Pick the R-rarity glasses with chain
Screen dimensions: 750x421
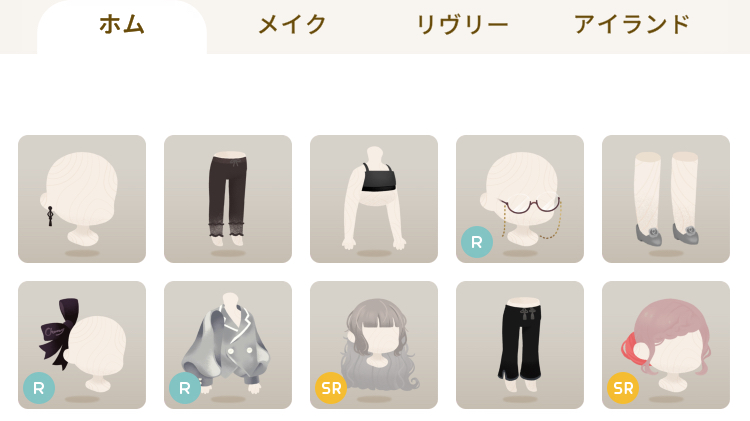[520, 199]
